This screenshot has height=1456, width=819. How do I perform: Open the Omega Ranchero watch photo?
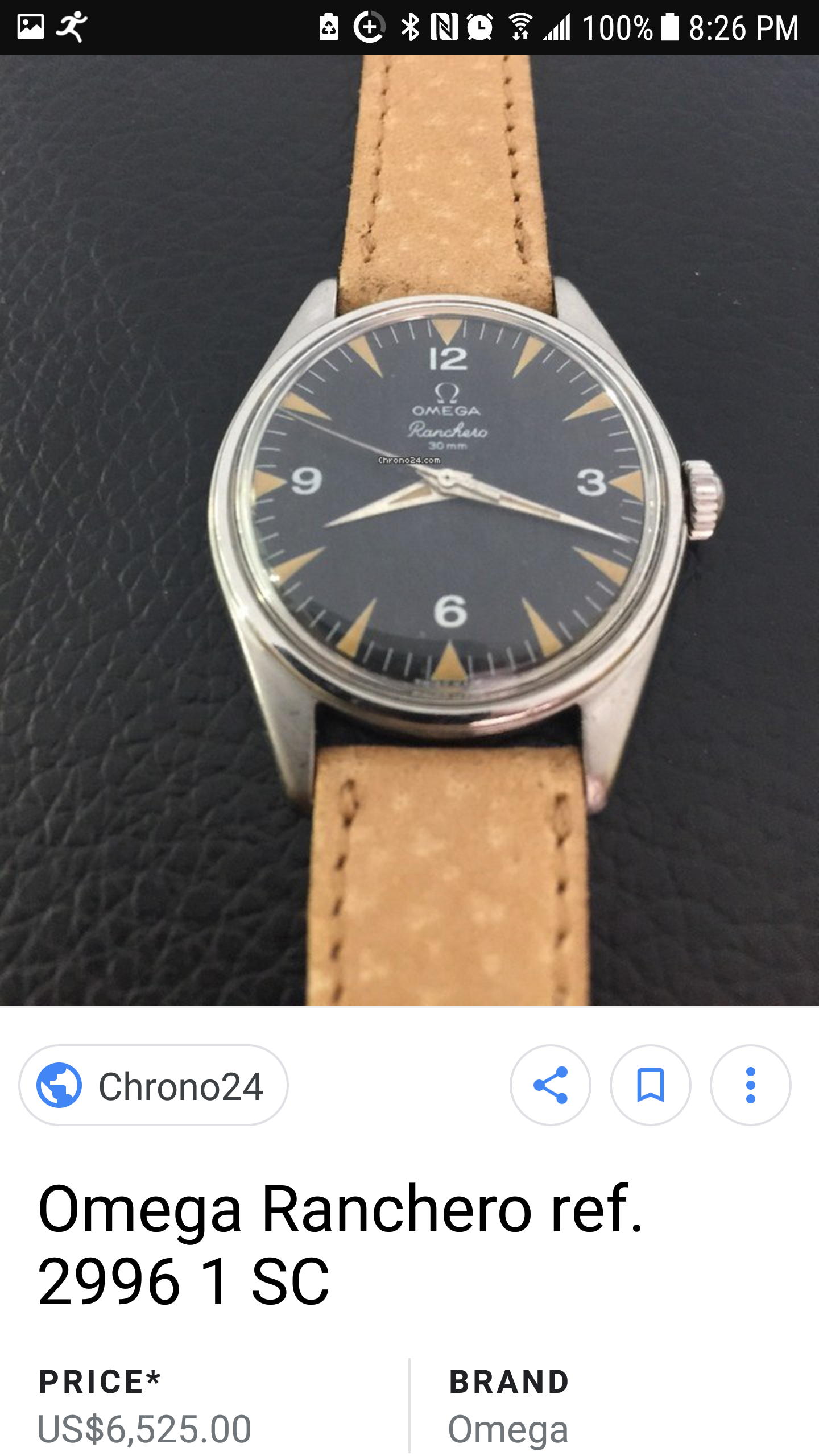(409, 529)
